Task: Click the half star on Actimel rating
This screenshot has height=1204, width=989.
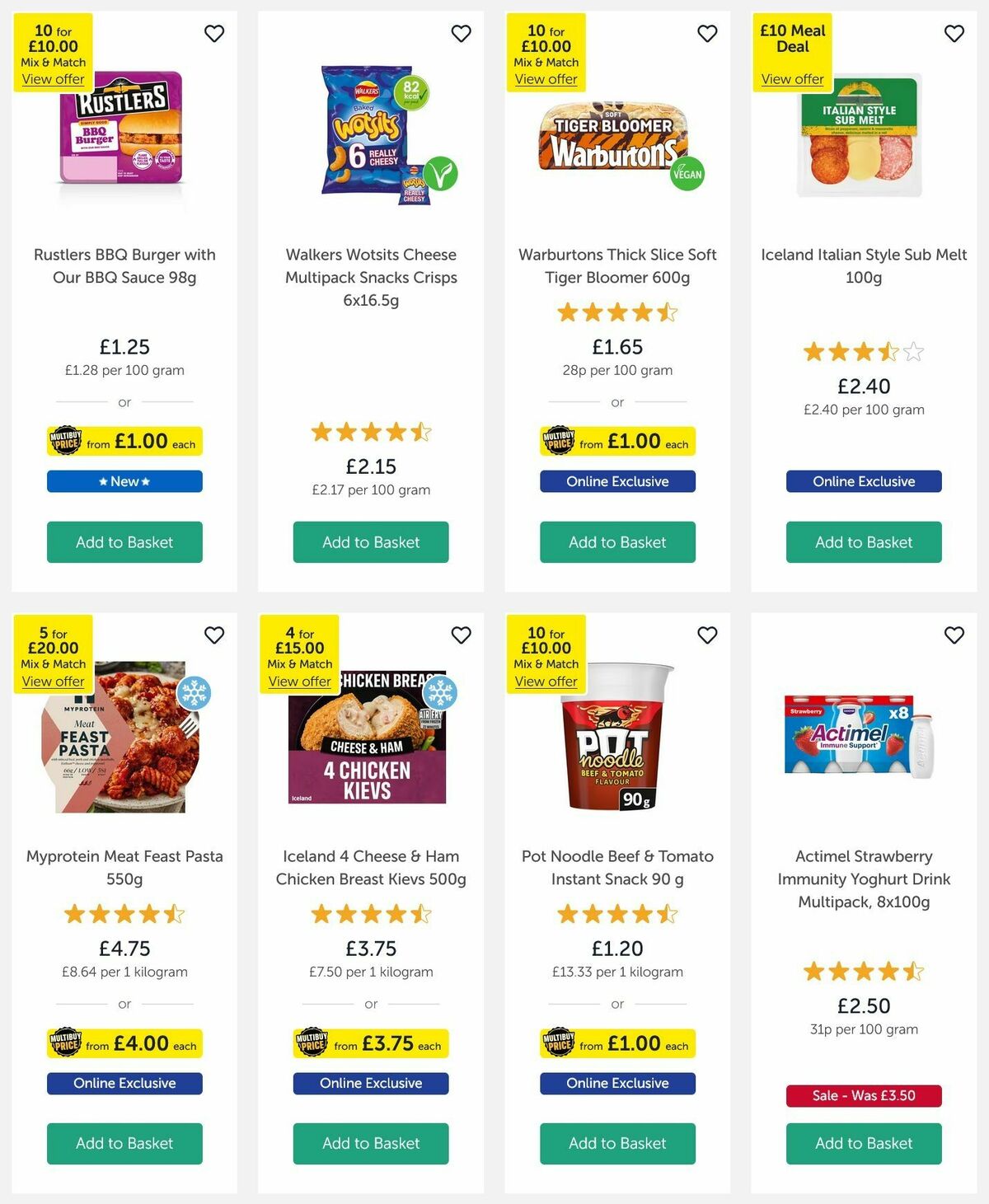Action: 914,972
